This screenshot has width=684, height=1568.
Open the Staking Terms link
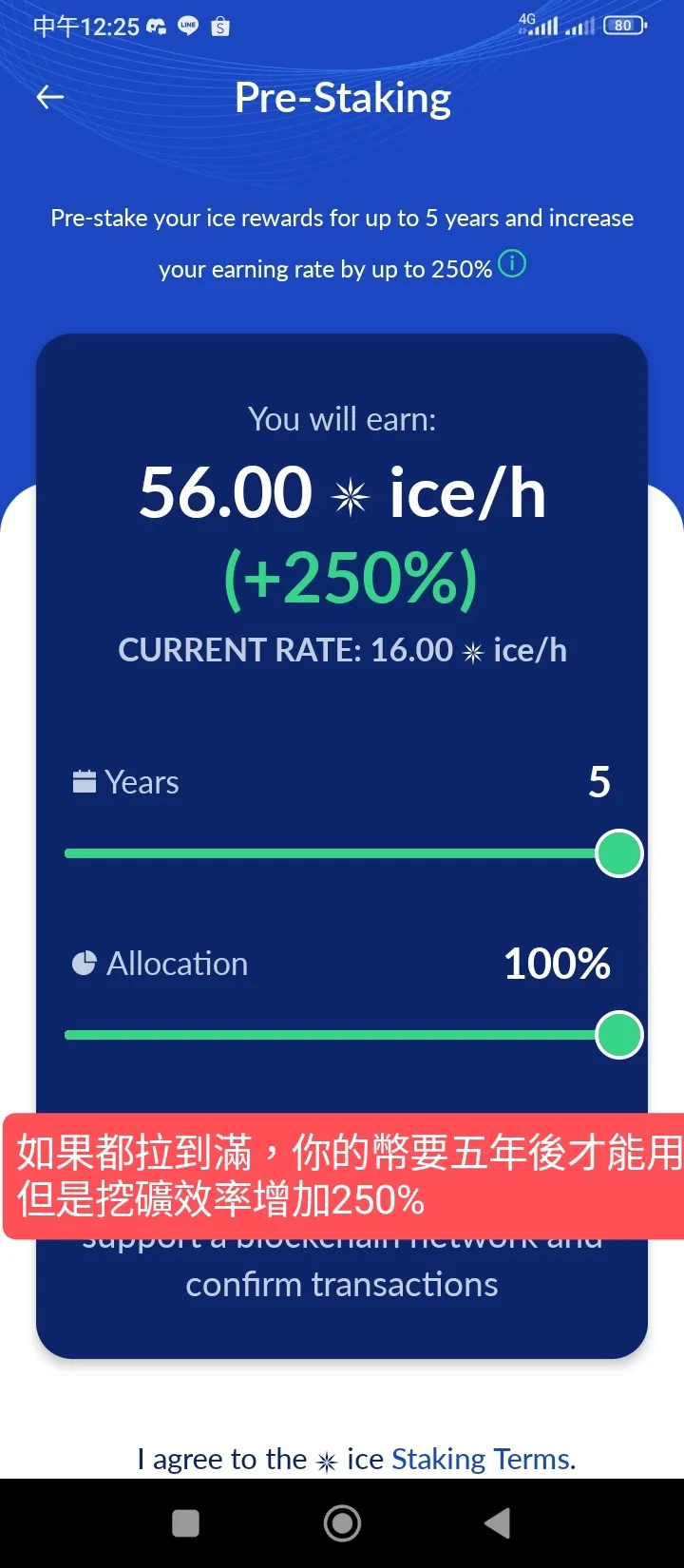[x=482, y=1459]
